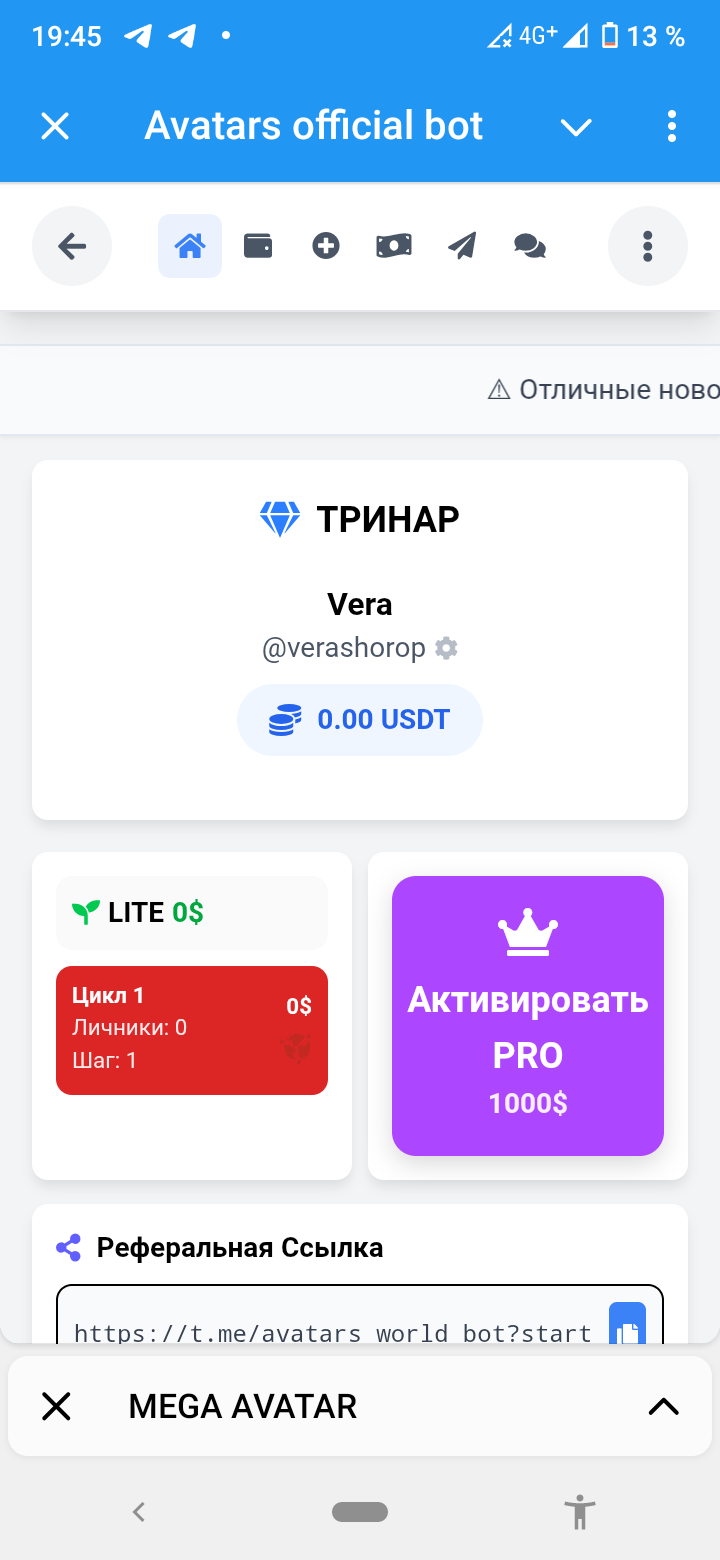Open the paper plane Telegram icon
The width and height of the screenshot is (720, 1560).
tap(462, 246)
